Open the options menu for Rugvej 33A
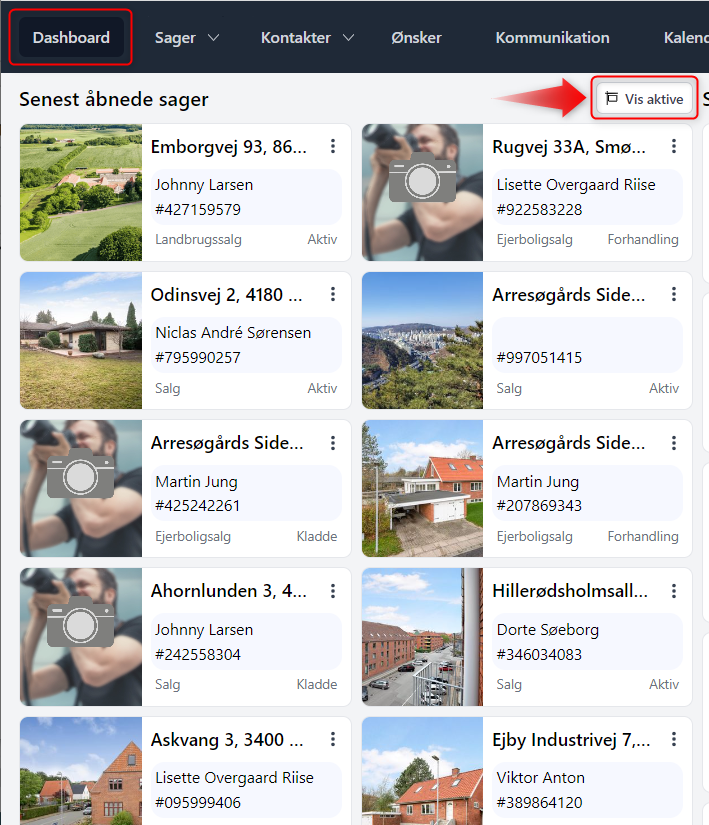 [x=675, y=147]
